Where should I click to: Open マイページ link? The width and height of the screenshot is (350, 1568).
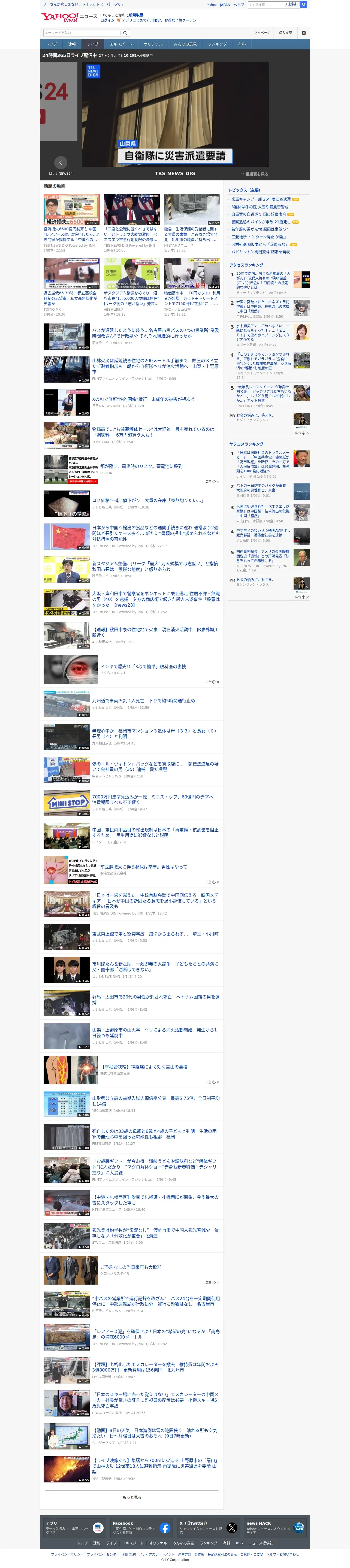coord(262,33)
